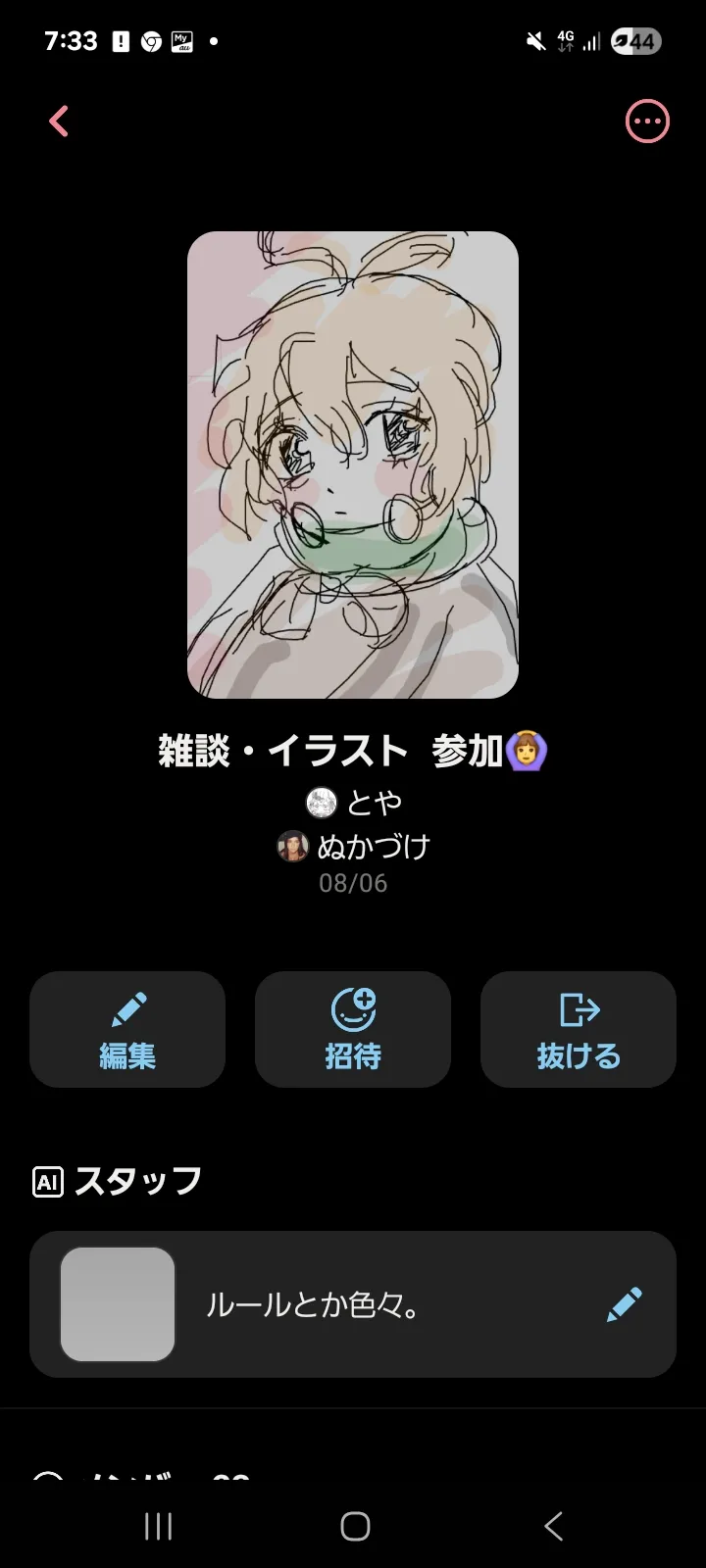Tap the 編集 edit button

click(x=127, y=1029)
